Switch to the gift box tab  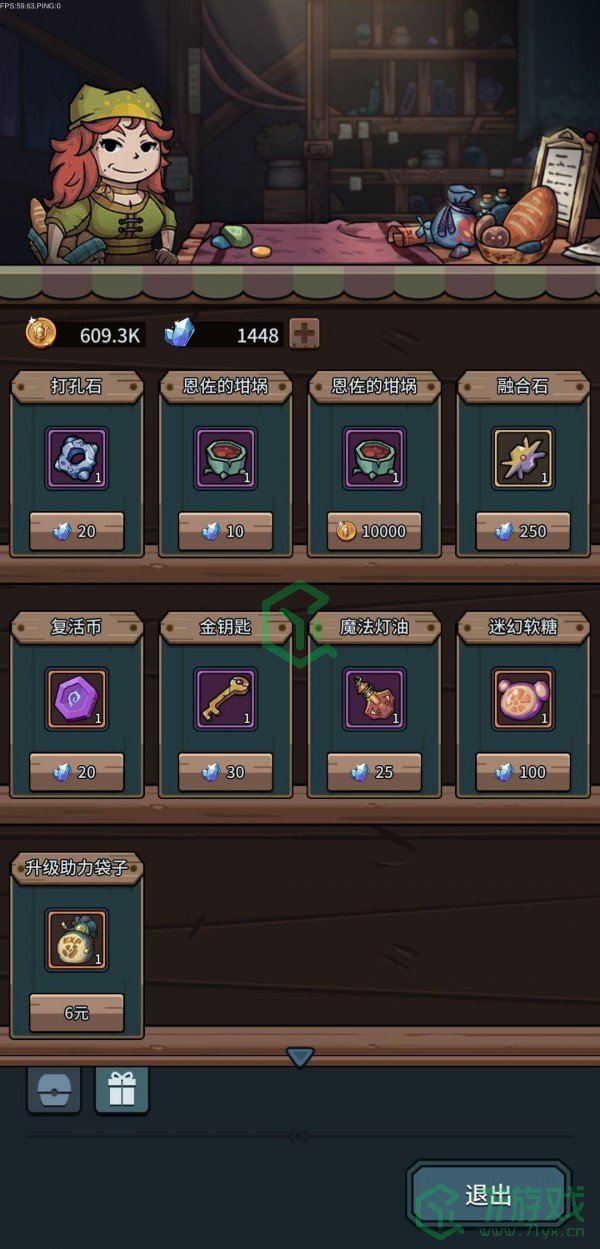tap(122, 1090)
